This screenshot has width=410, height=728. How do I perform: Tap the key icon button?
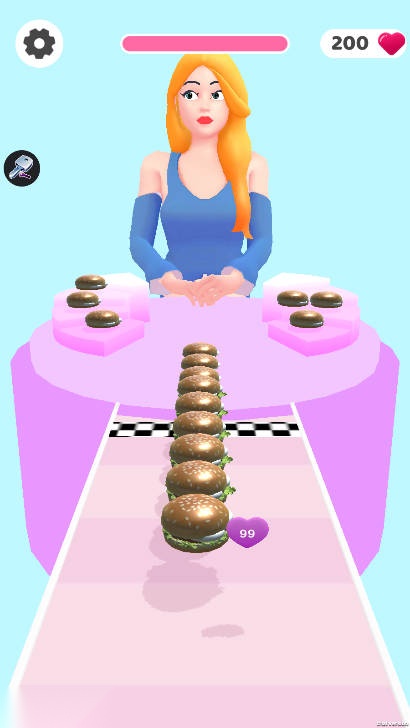click(x=22, y=168)
